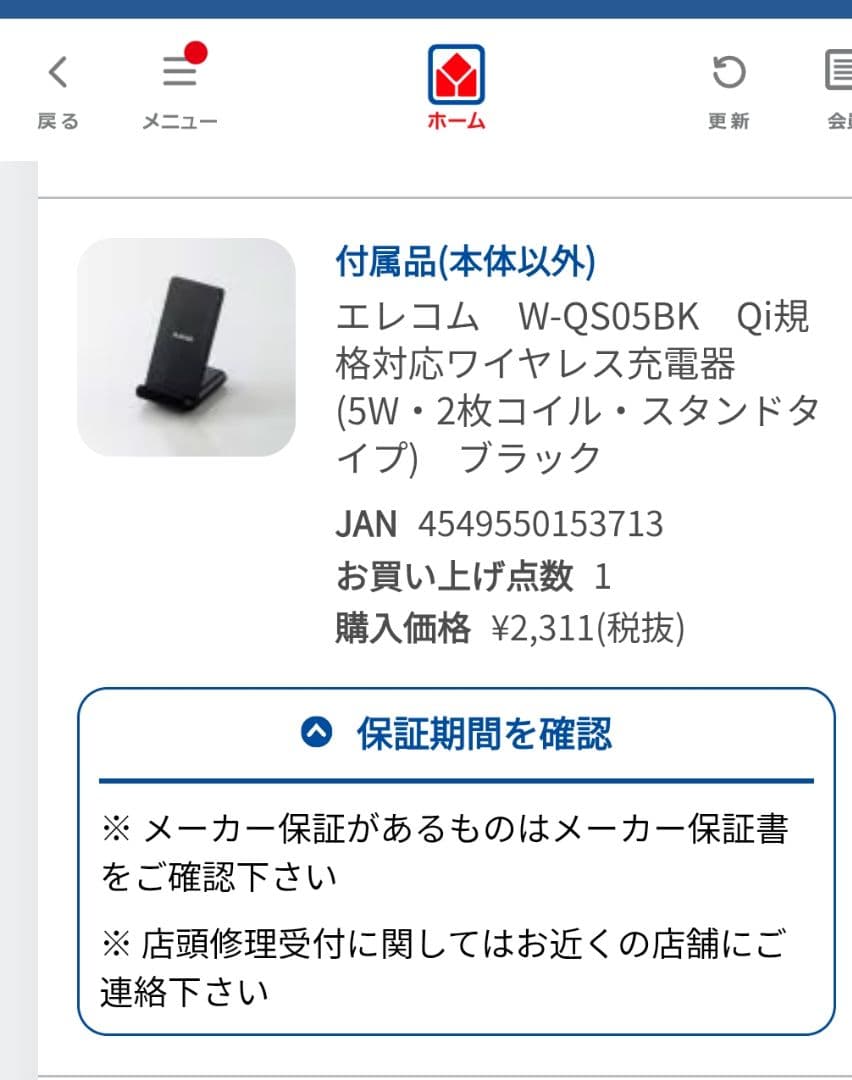Open the Elecom wireless charger product image

(x=186, y=347)
